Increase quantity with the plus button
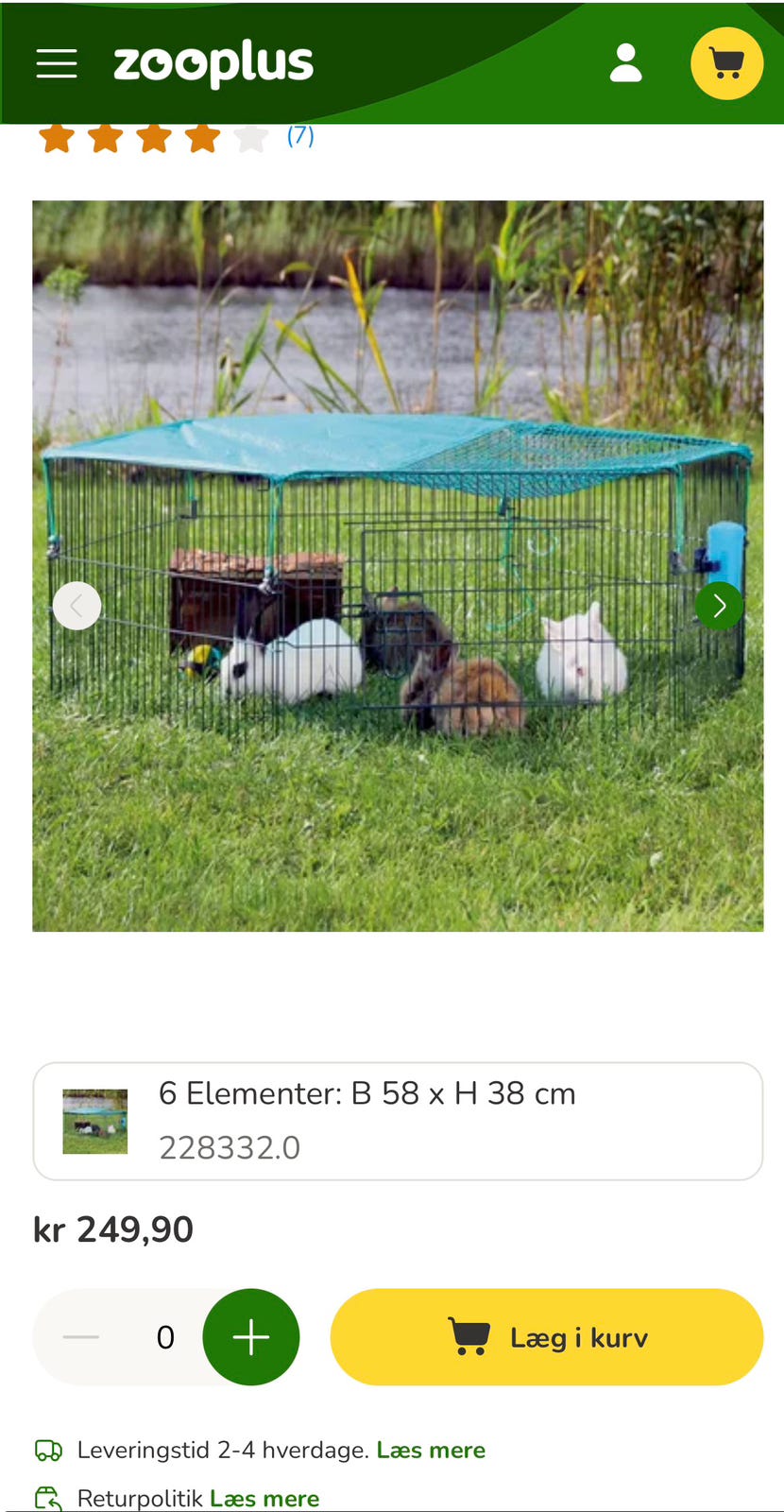 coord(250,1336)
